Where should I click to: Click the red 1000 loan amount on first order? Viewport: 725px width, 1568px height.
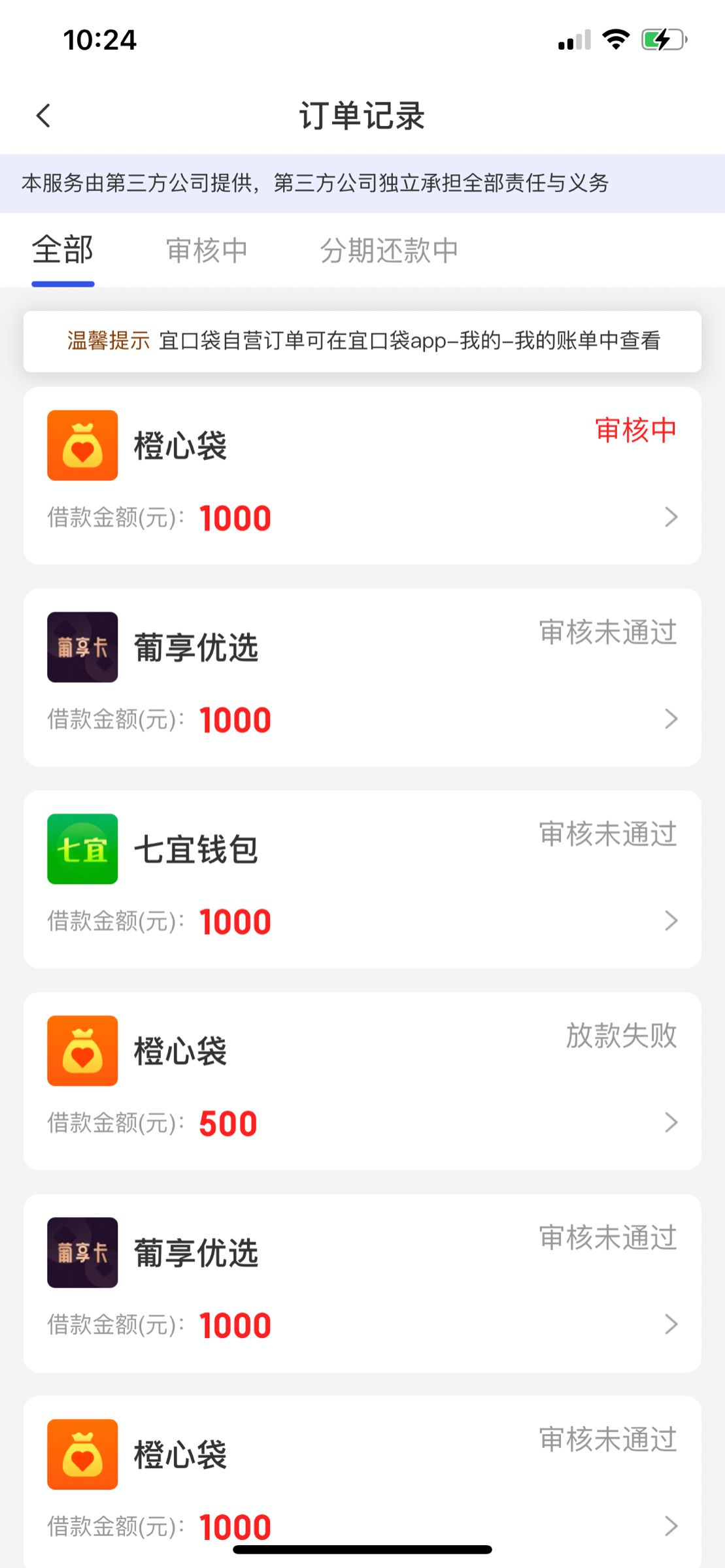click(x=234, y=517)
